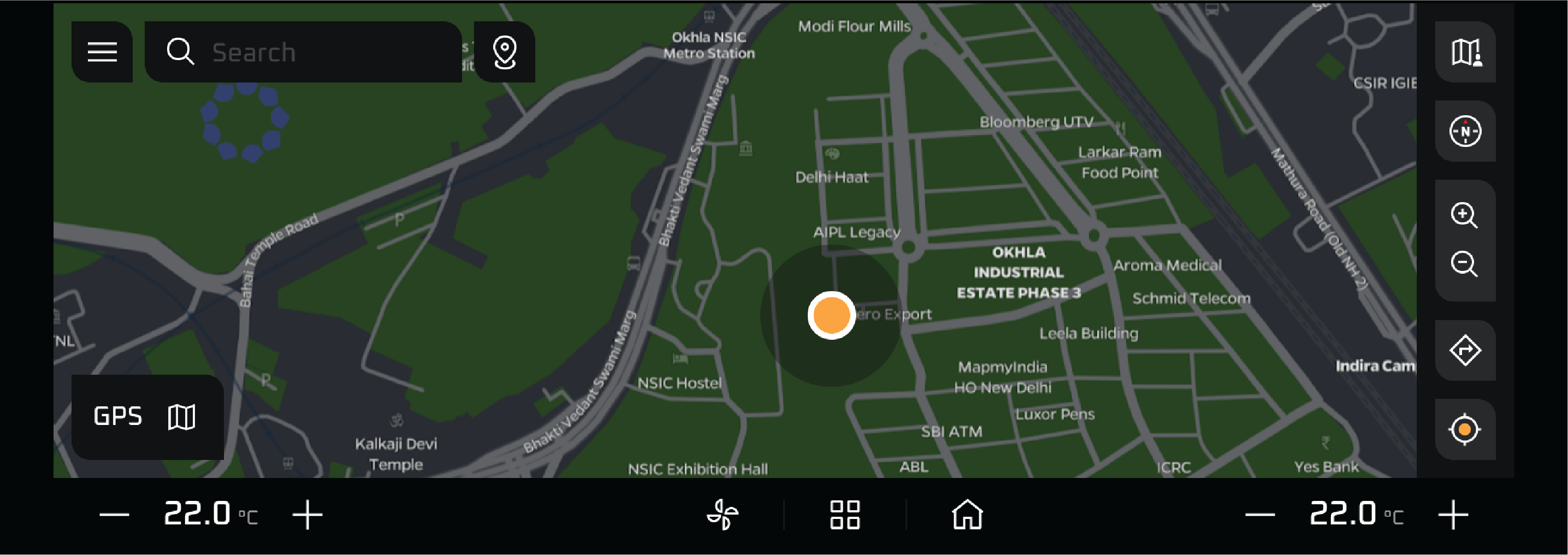Open the apps grid

tap(845, 515)
